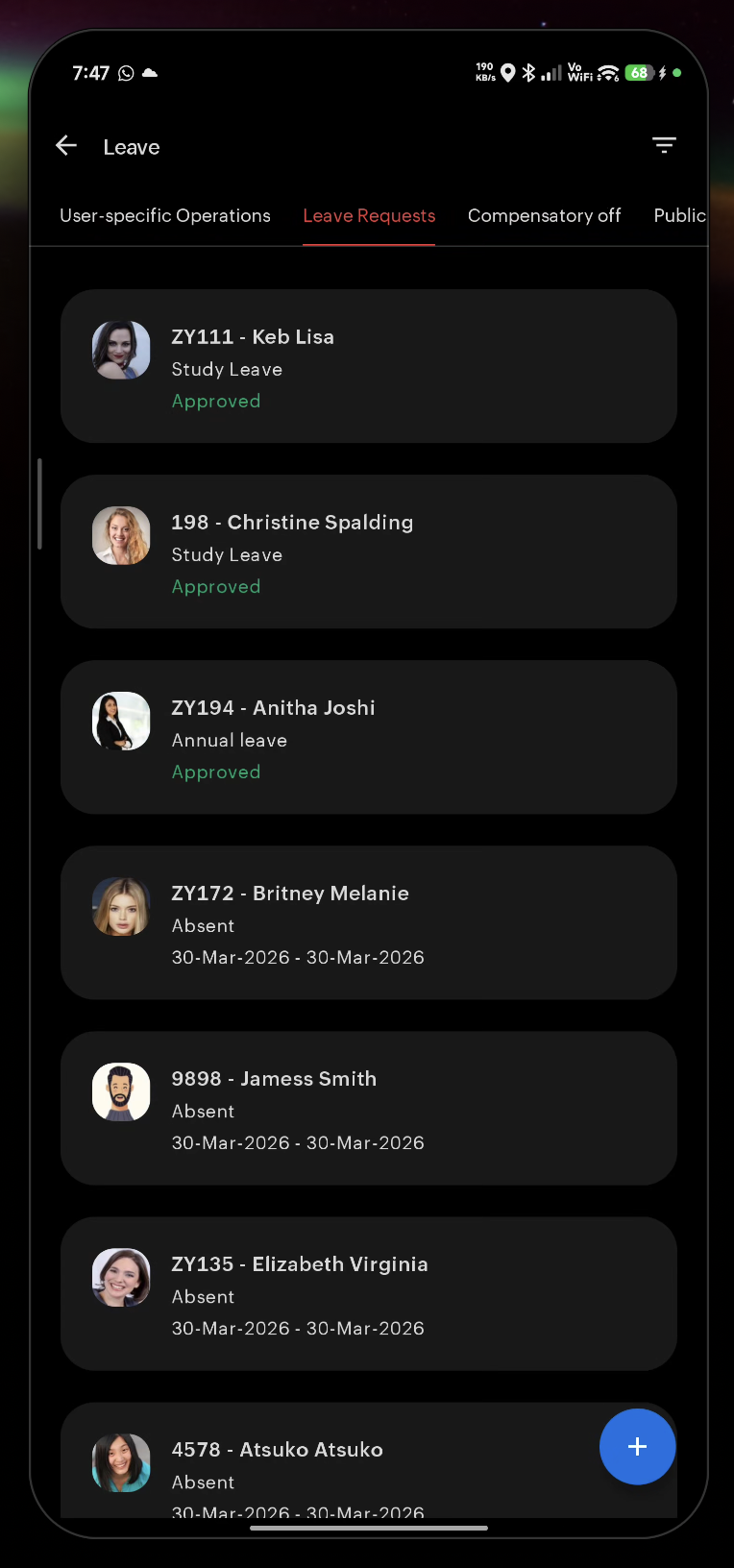734x1568 pixels.
Task: Open Anitha Joshi's annual leave request
Action: coord(369,737)
